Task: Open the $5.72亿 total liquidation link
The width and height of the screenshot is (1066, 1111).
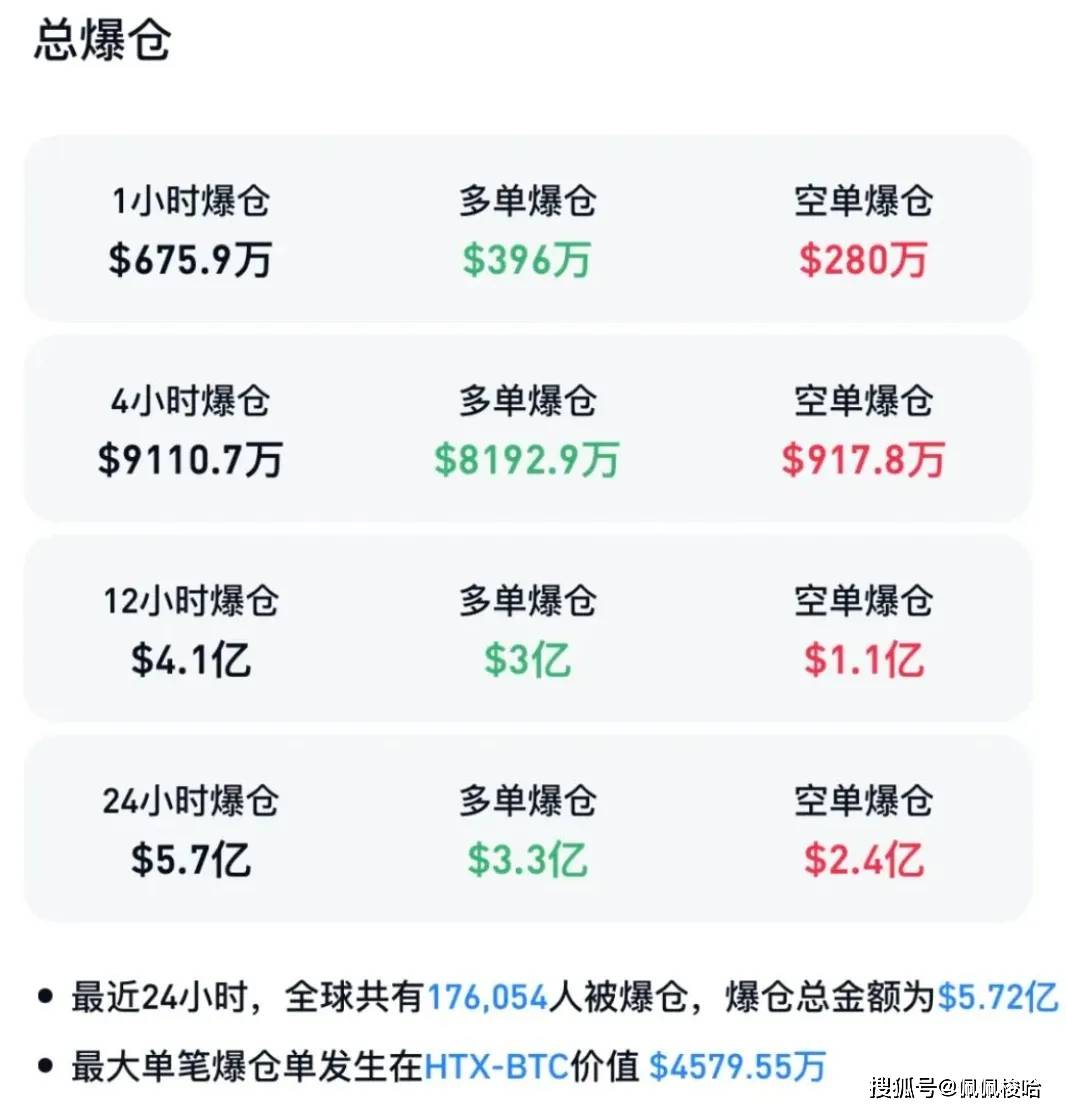Action: (998, 997)
